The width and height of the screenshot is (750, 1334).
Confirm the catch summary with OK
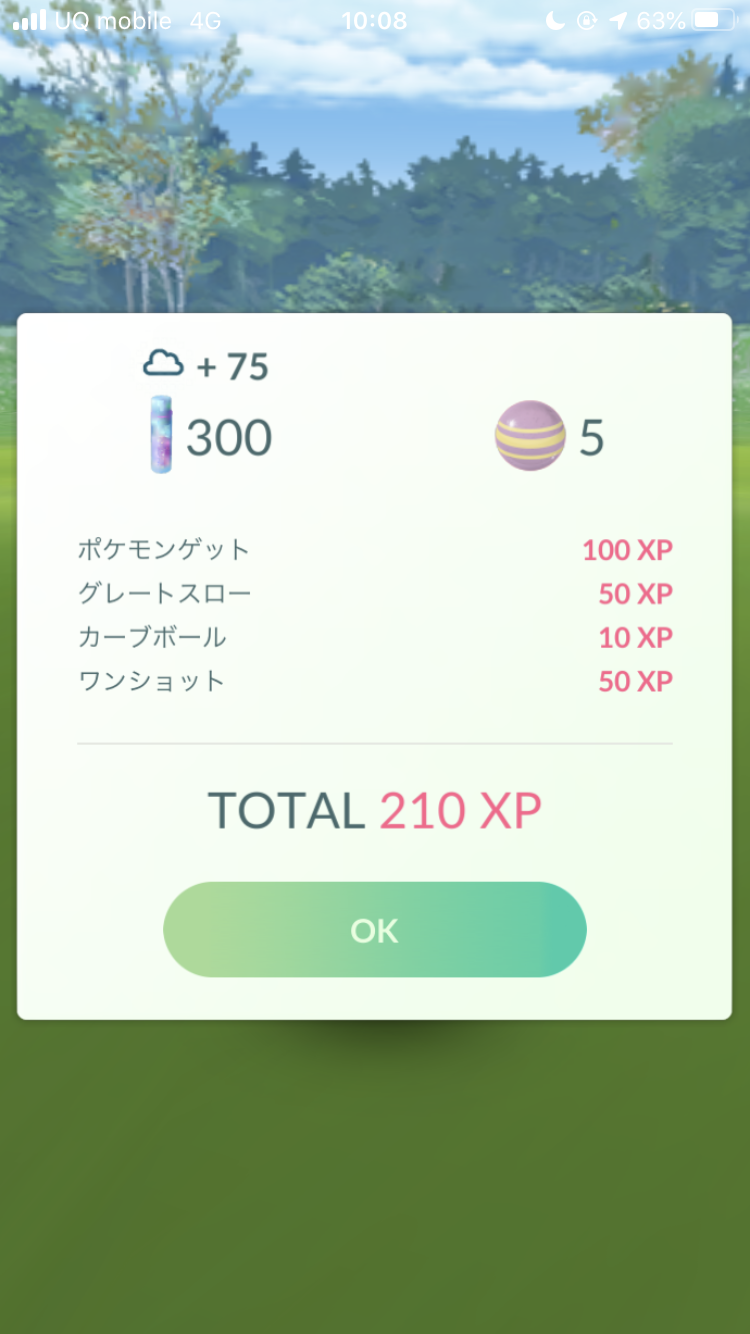click(374, 930)
